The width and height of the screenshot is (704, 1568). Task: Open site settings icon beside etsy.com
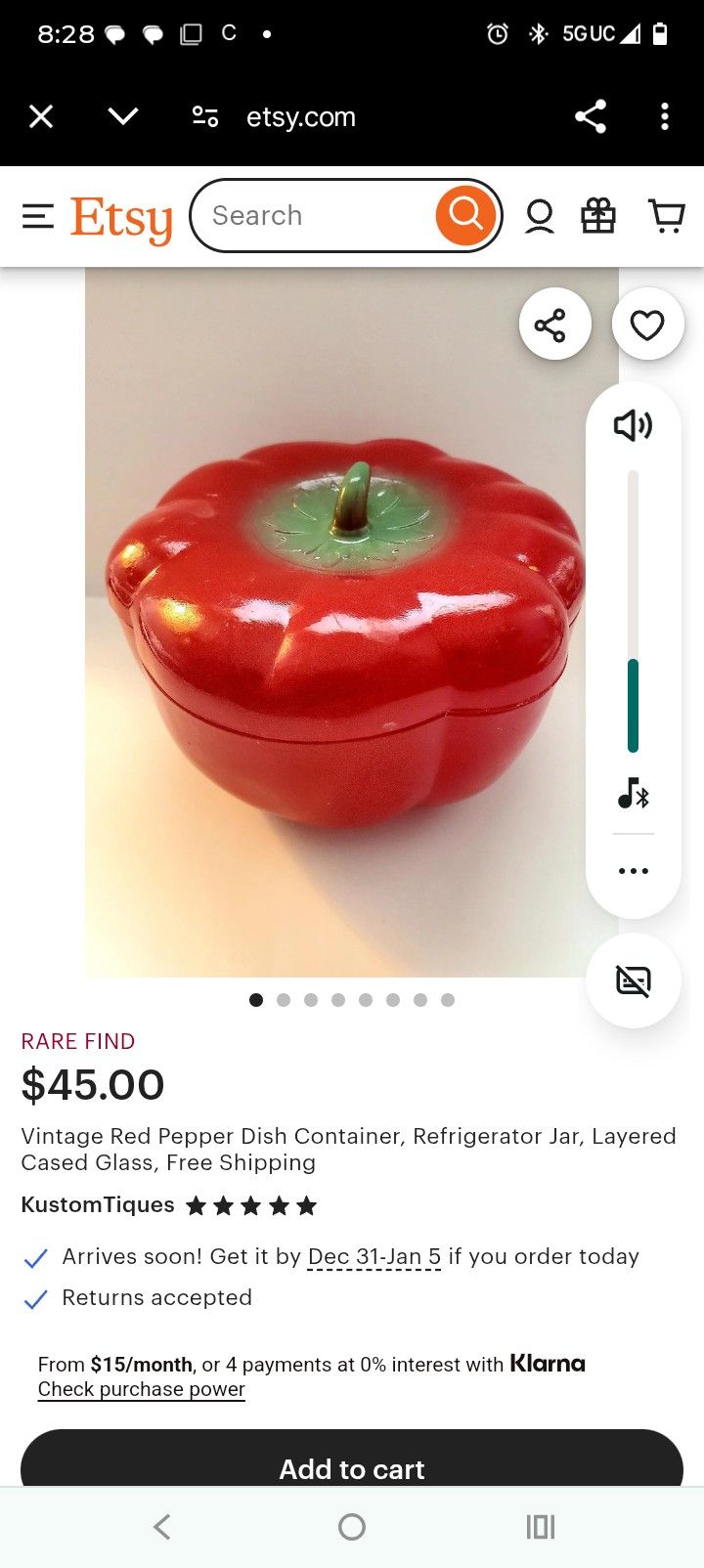[205, 117]
